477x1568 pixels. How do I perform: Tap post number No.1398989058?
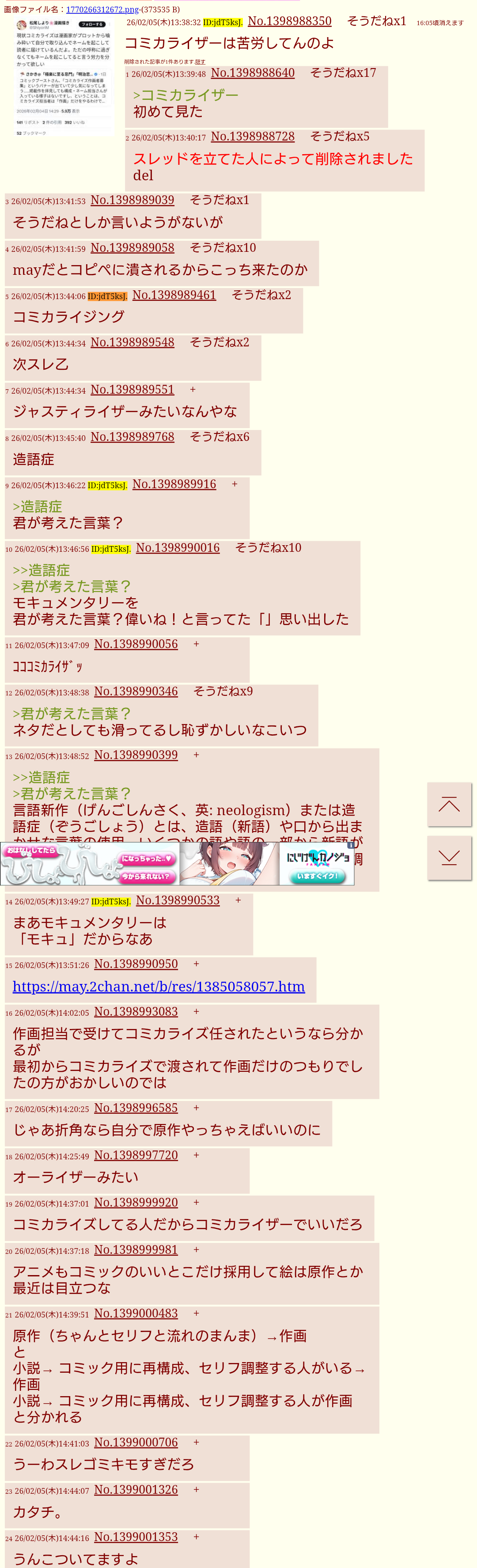(132, 248)
